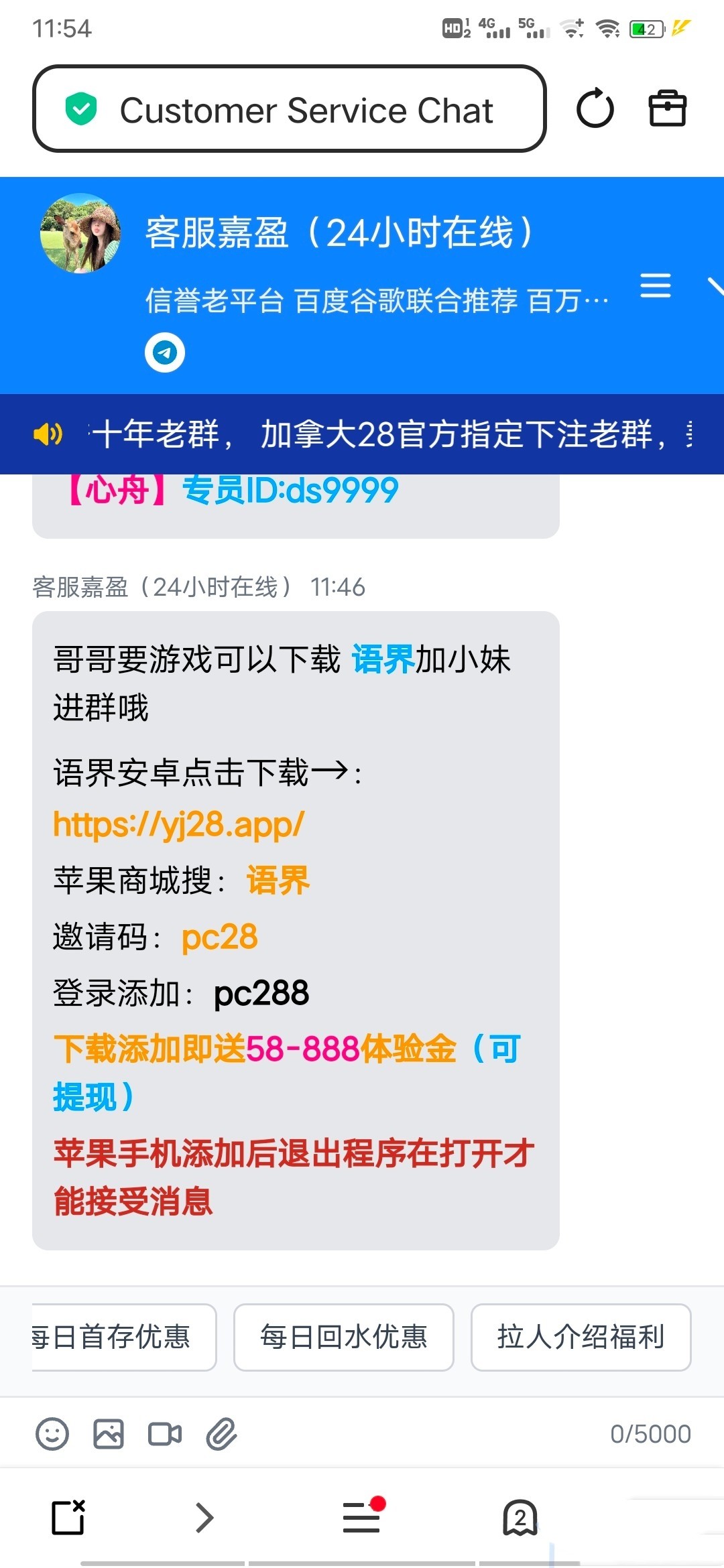Screen dimensions: 724x1568
Task: Open the https://yj28.app/ download link
Action: point(179,824)
